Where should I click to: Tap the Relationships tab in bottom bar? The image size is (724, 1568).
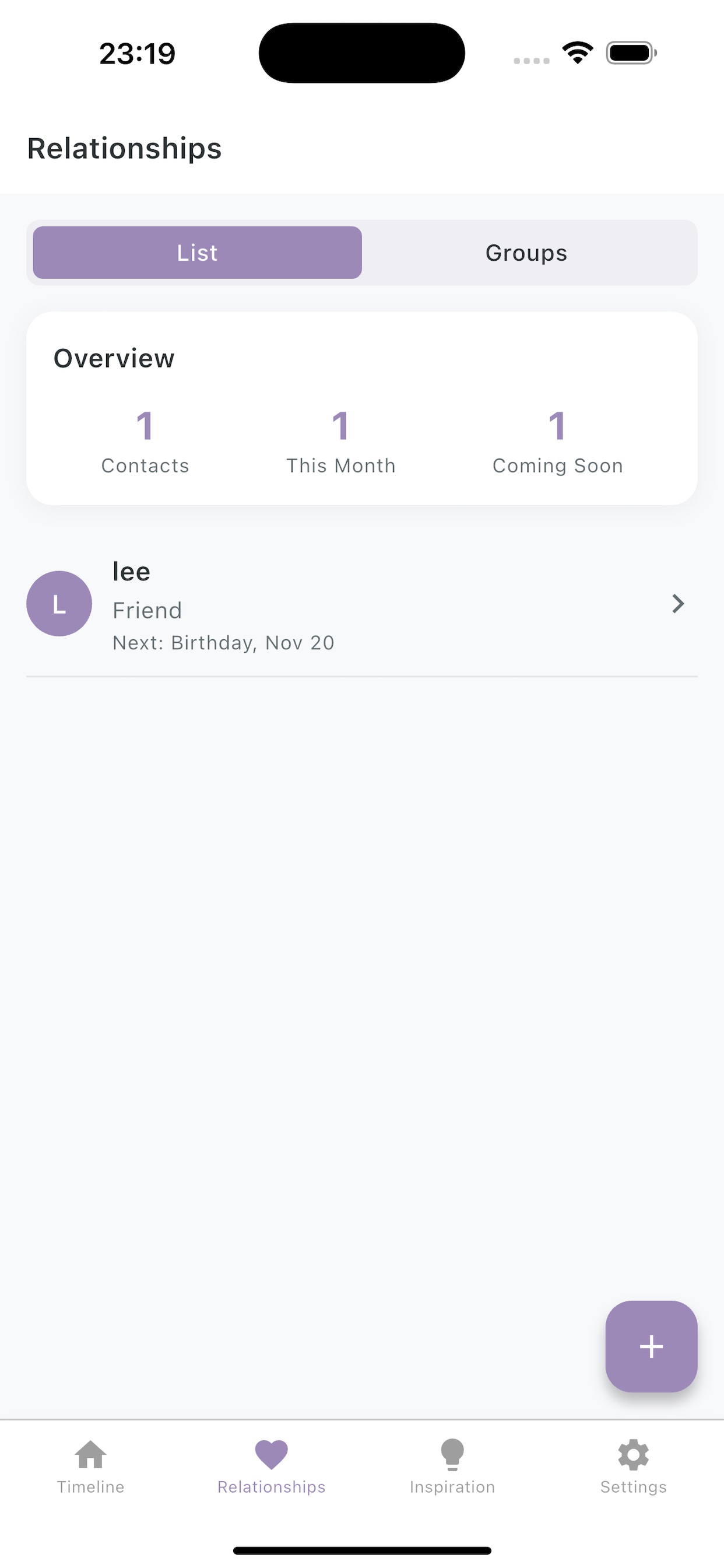[271, 1467]
